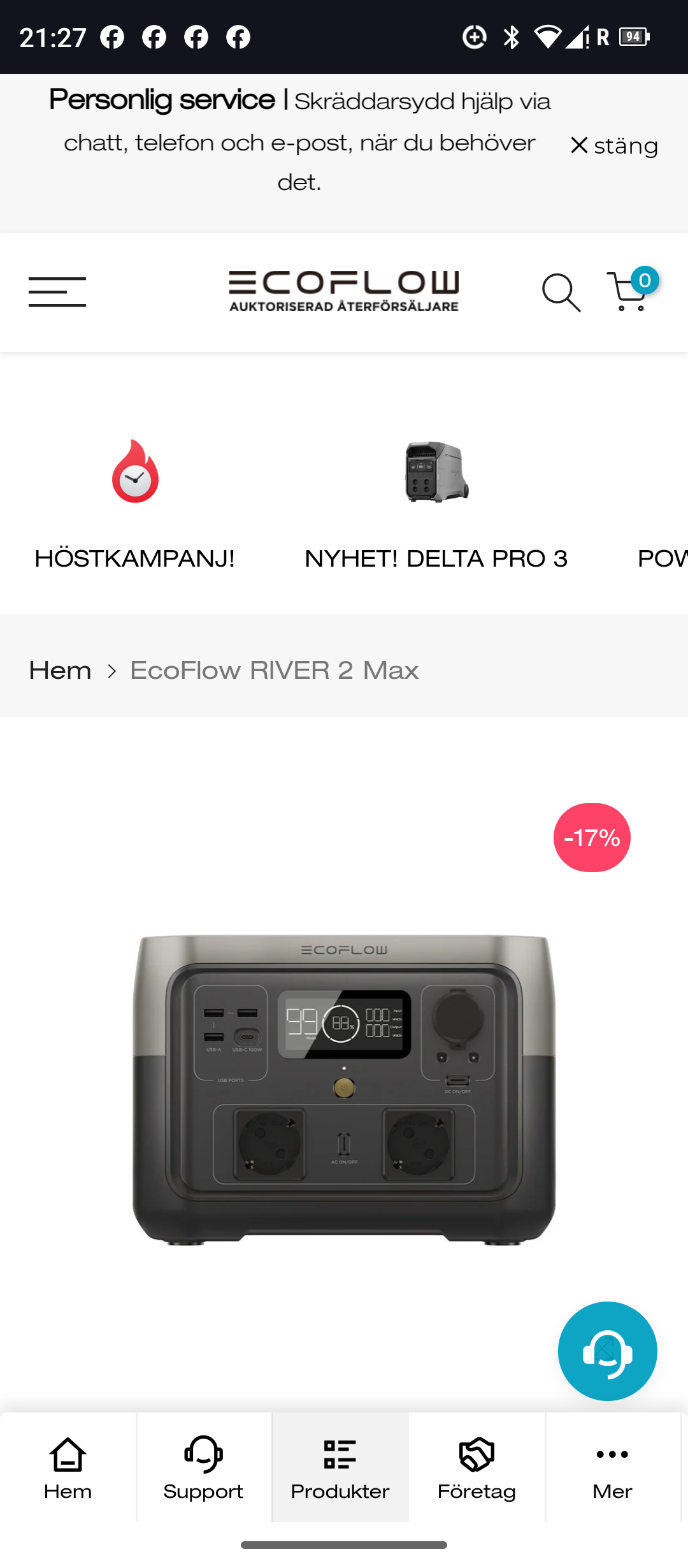Dismiss the Personlig service banner with stäng
The image size is (688, 1568).
(613, 146)
